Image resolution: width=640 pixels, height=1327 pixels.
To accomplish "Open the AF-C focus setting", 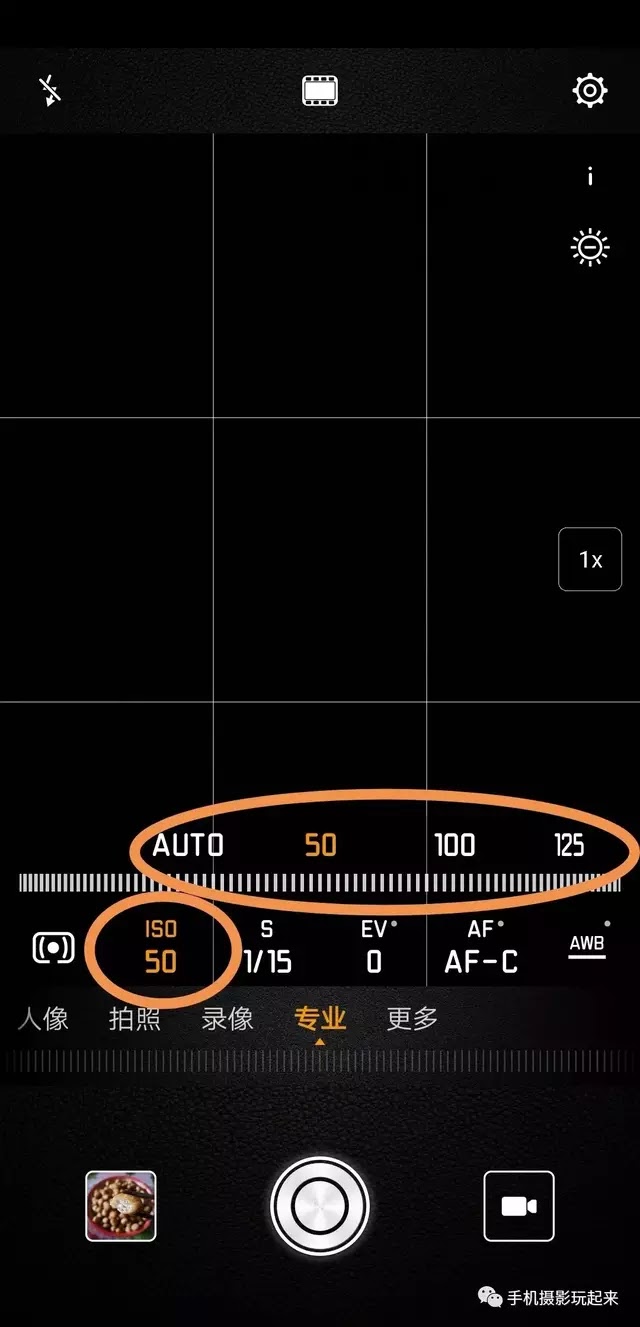I will click(481, 946).
